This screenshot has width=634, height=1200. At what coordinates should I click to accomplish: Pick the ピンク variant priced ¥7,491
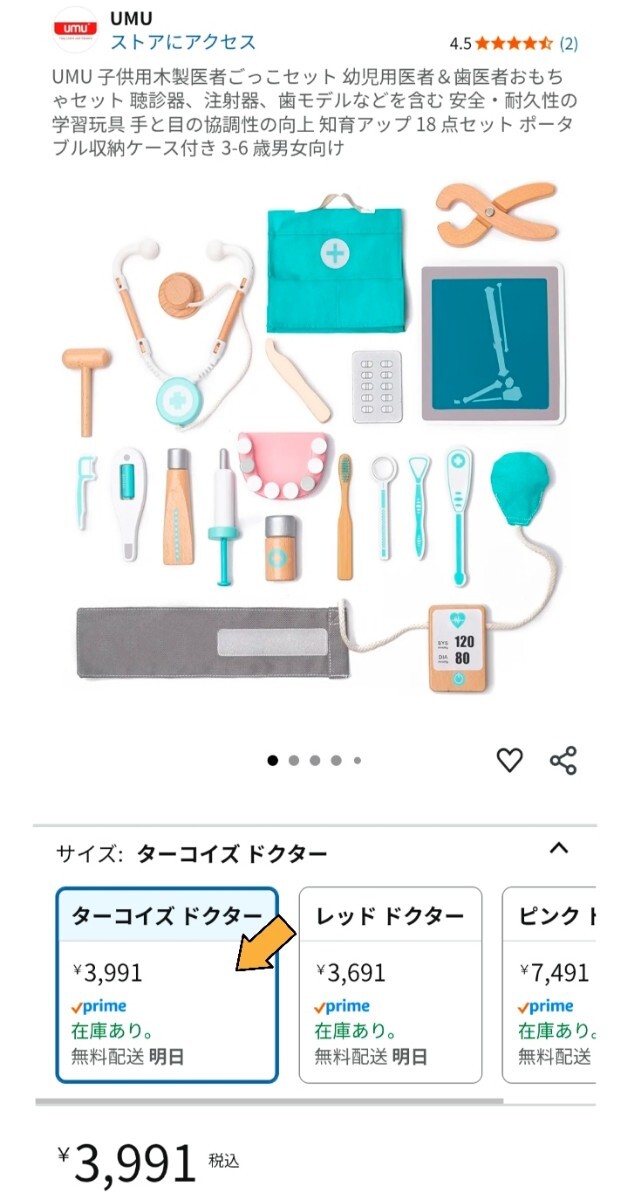tap(555, 984)
